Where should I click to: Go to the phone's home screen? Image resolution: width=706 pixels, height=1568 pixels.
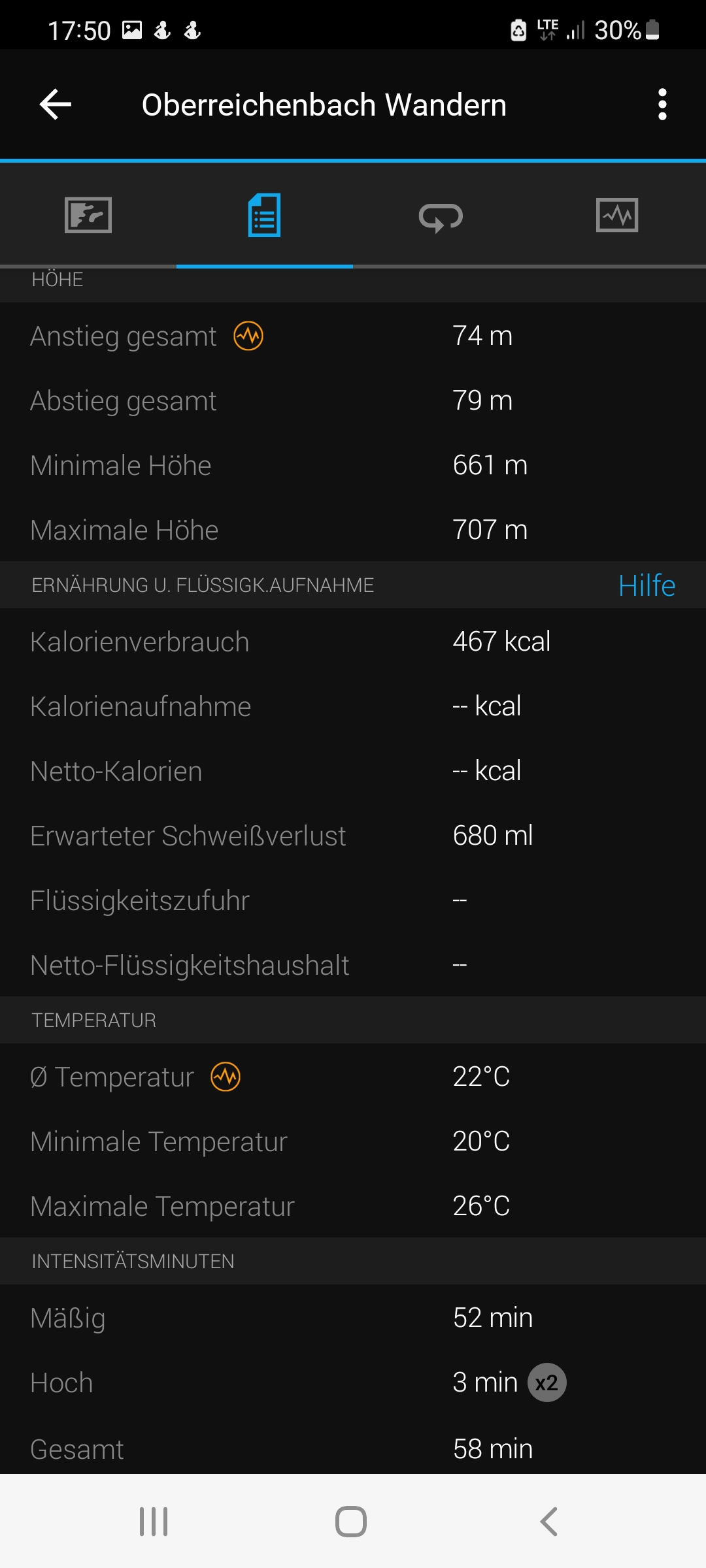[351, 1522]
